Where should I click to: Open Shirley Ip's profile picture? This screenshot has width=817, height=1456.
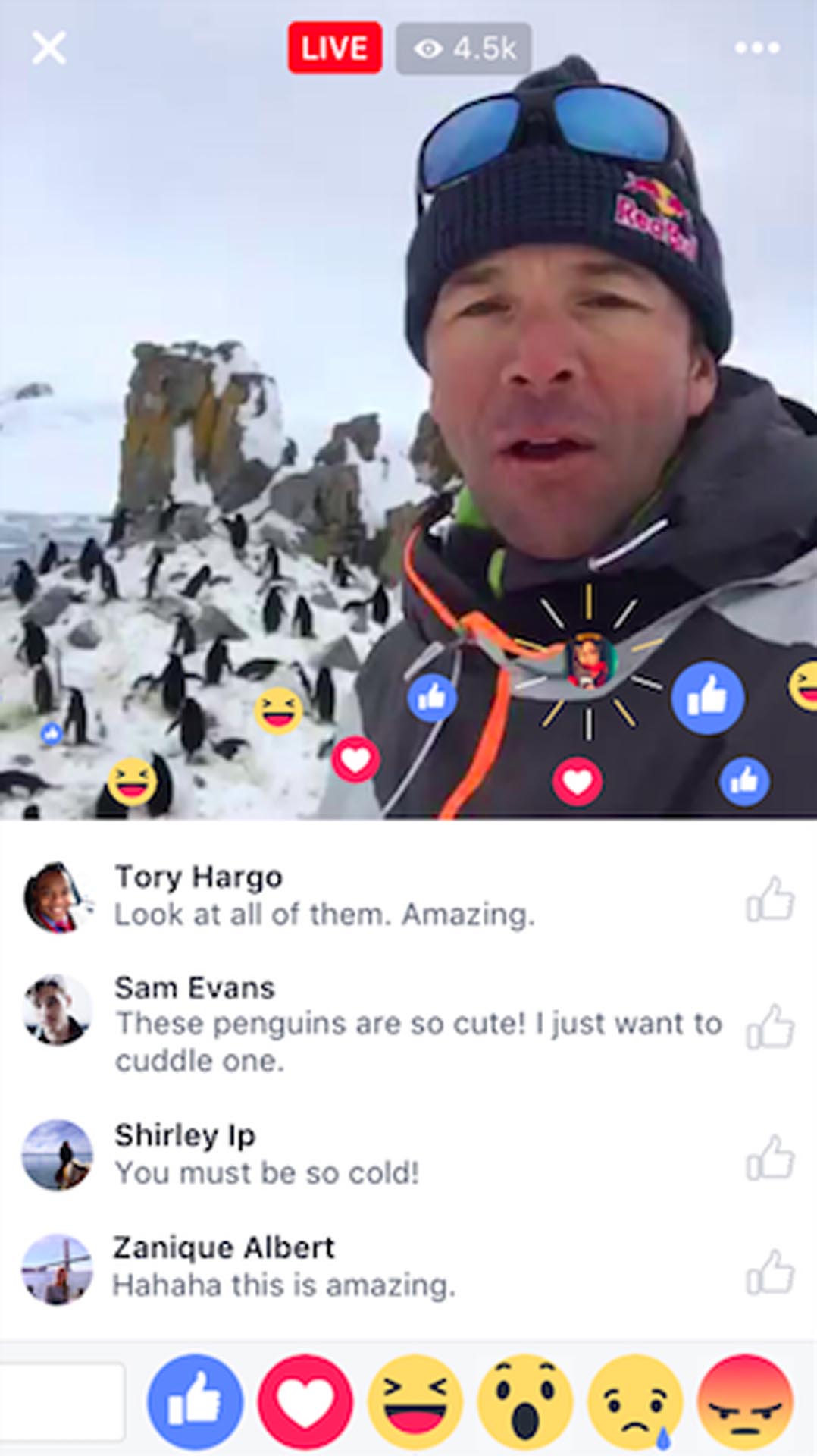(58, 1154)
